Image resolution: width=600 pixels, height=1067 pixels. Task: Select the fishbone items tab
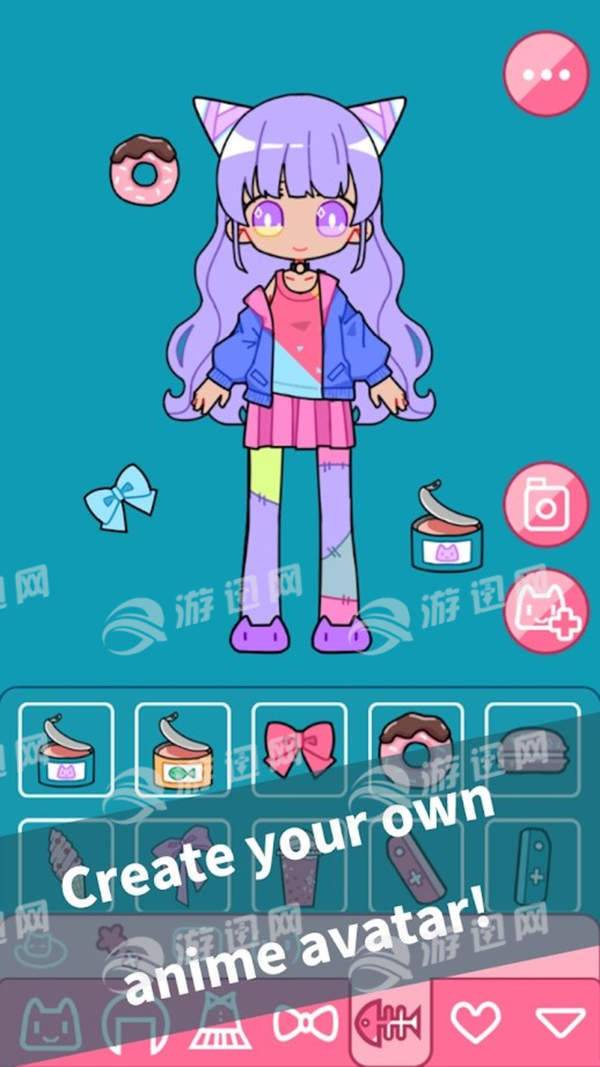390,1023
